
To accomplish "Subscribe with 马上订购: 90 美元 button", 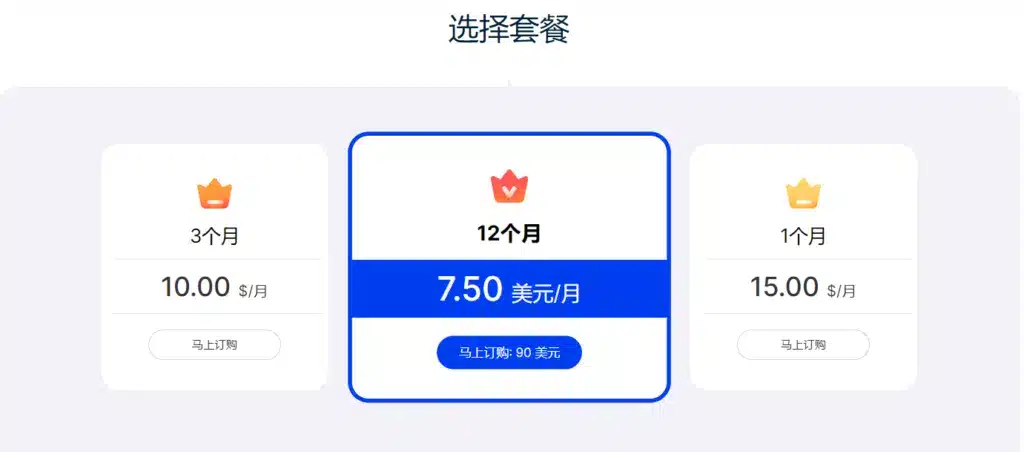I will [x=509, y=352].
